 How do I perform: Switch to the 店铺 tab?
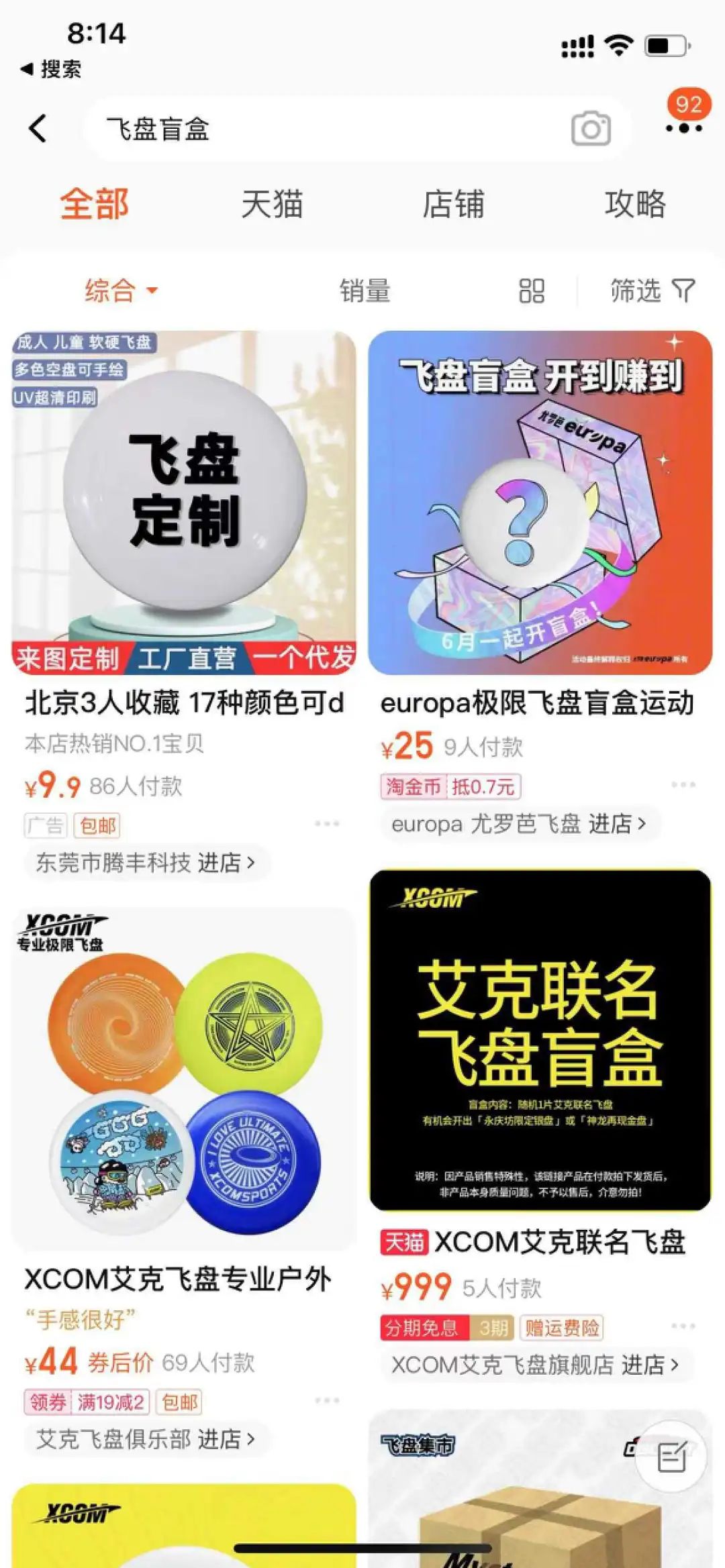click(453, 204)
